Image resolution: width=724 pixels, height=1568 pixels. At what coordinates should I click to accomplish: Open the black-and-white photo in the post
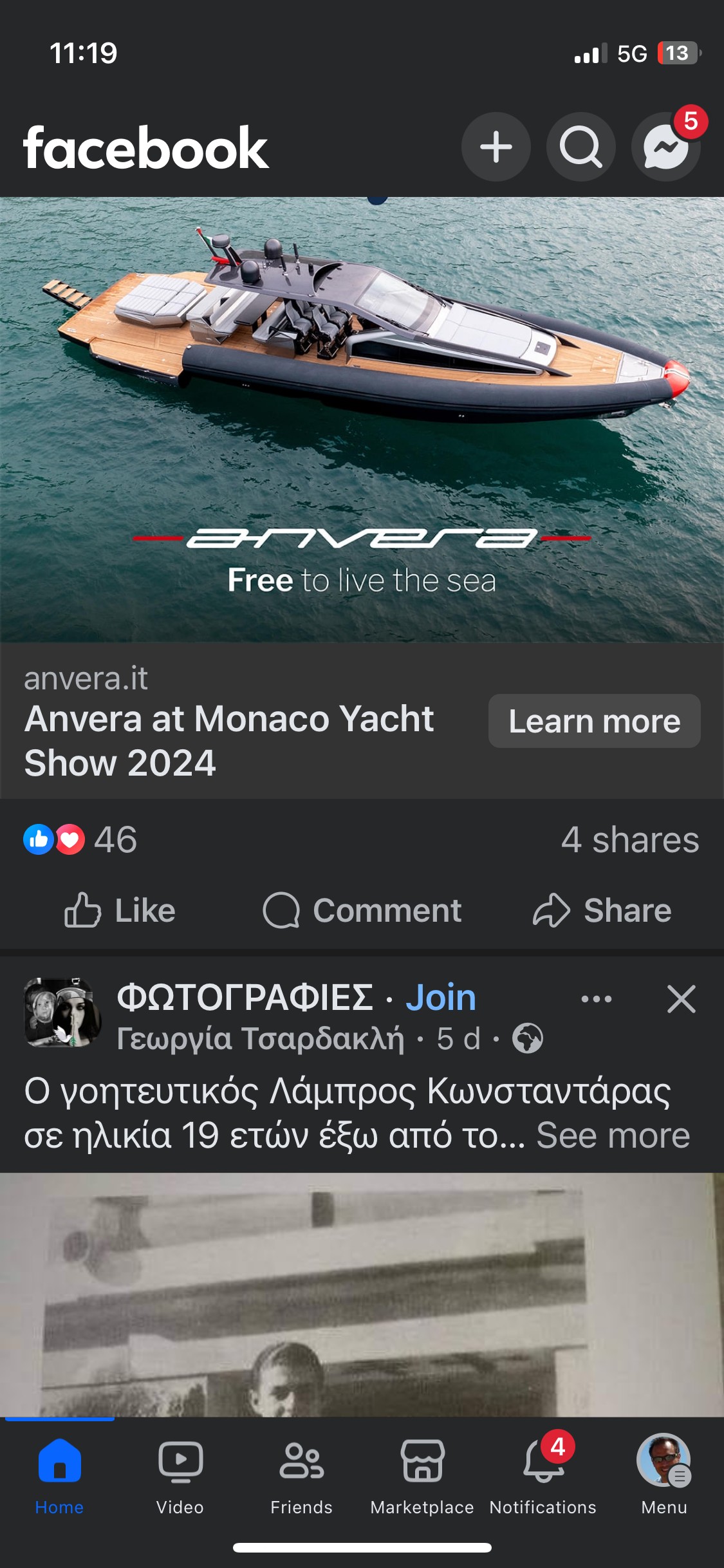click(x=362, y=1294)
